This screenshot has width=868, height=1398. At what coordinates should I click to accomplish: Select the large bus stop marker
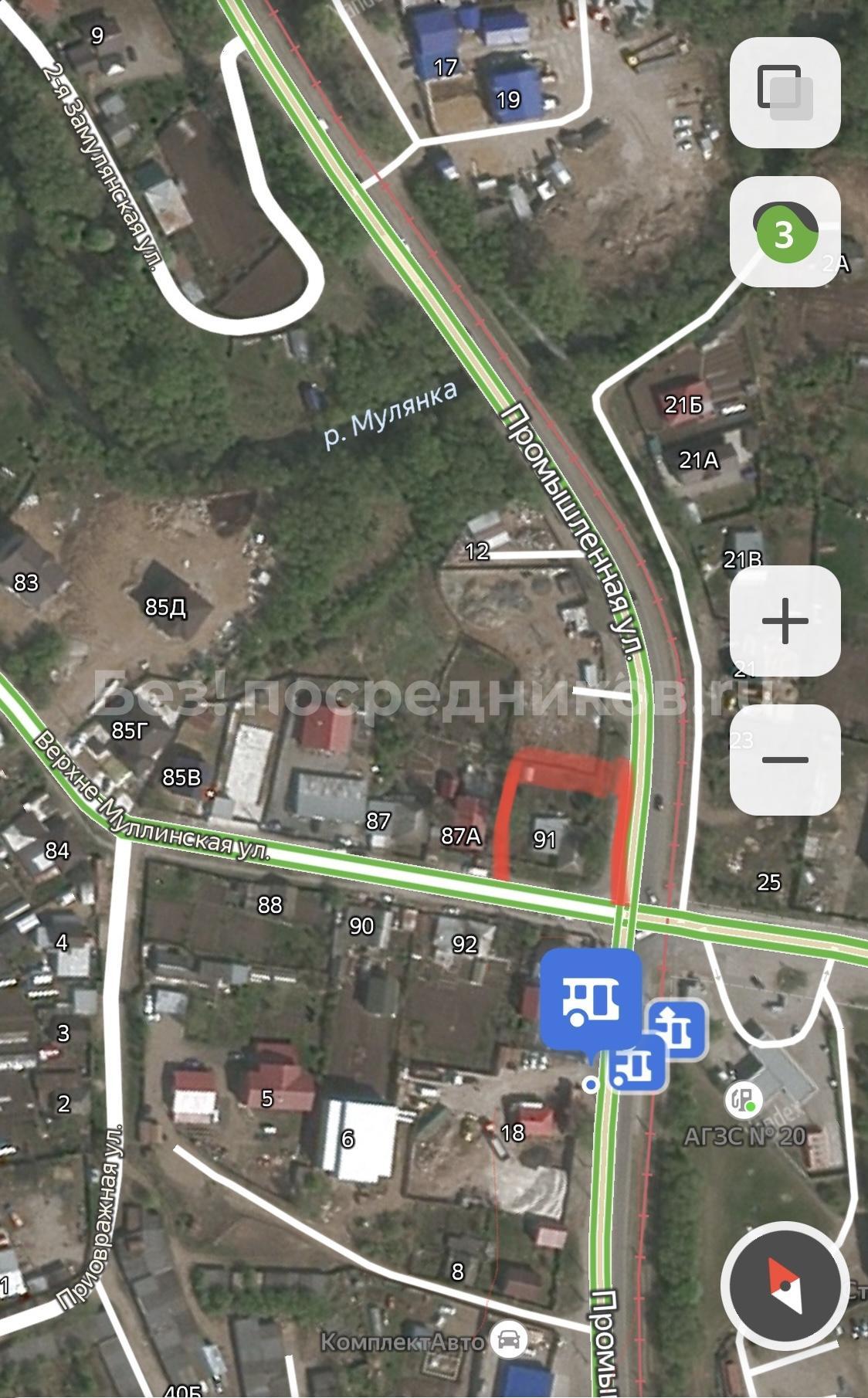(591, 998)
